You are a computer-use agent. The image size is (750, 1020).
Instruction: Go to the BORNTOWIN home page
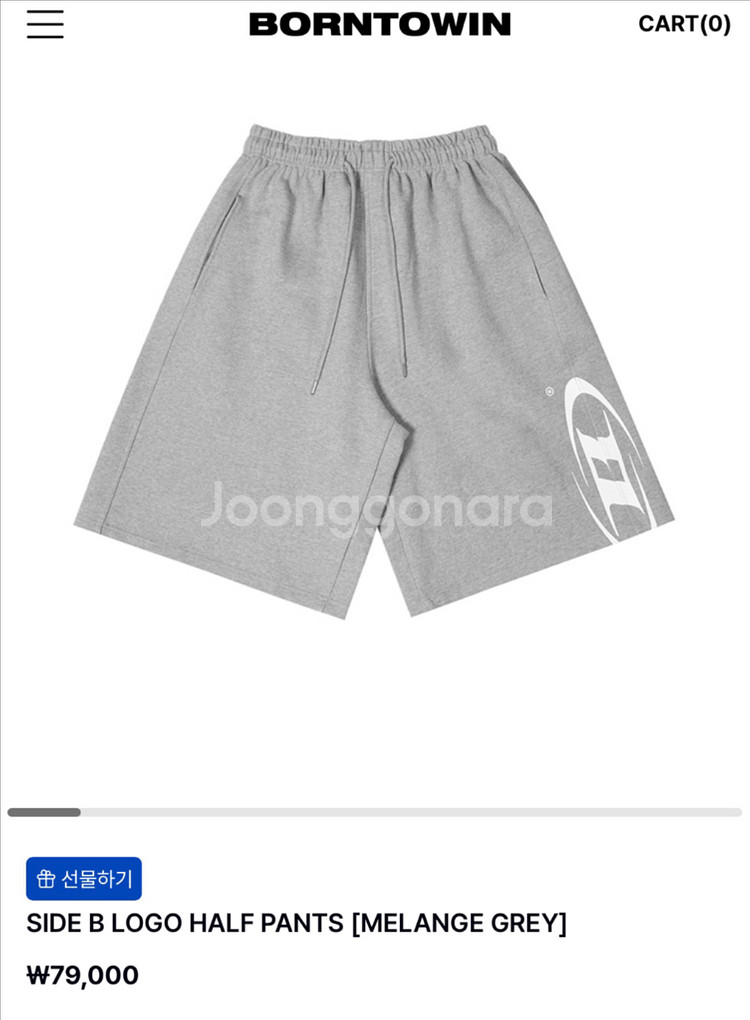(380, 24)
